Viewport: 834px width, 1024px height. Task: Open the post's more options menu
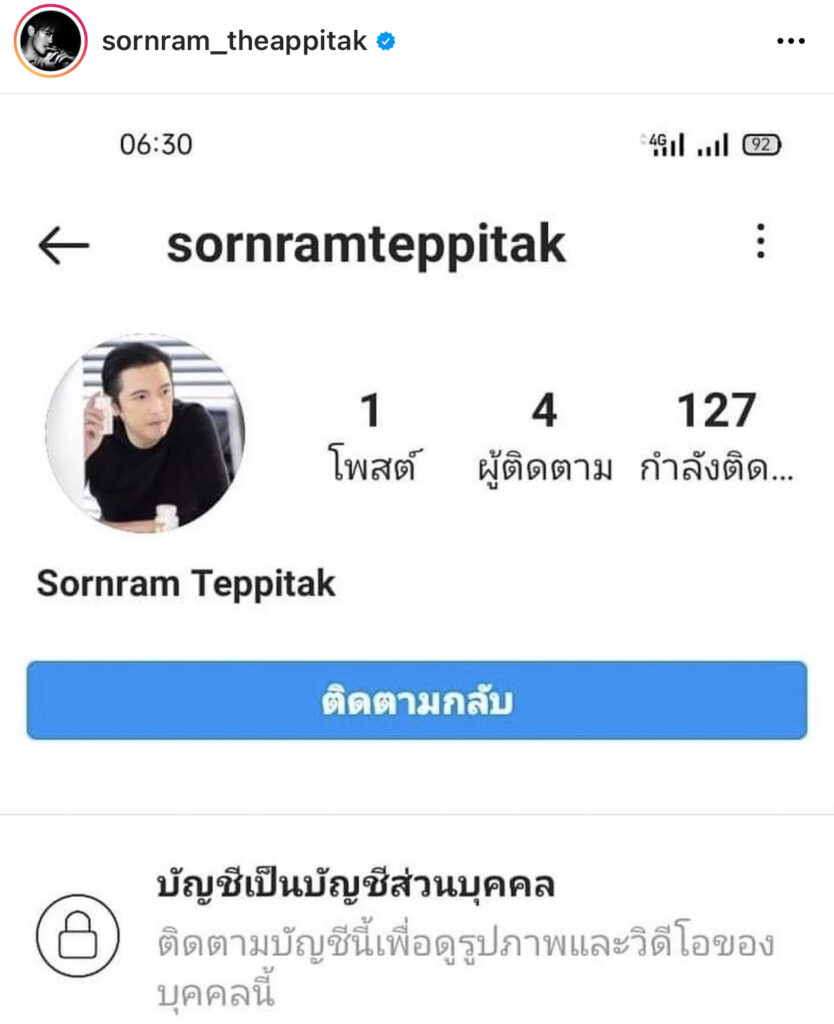point(790,42)
